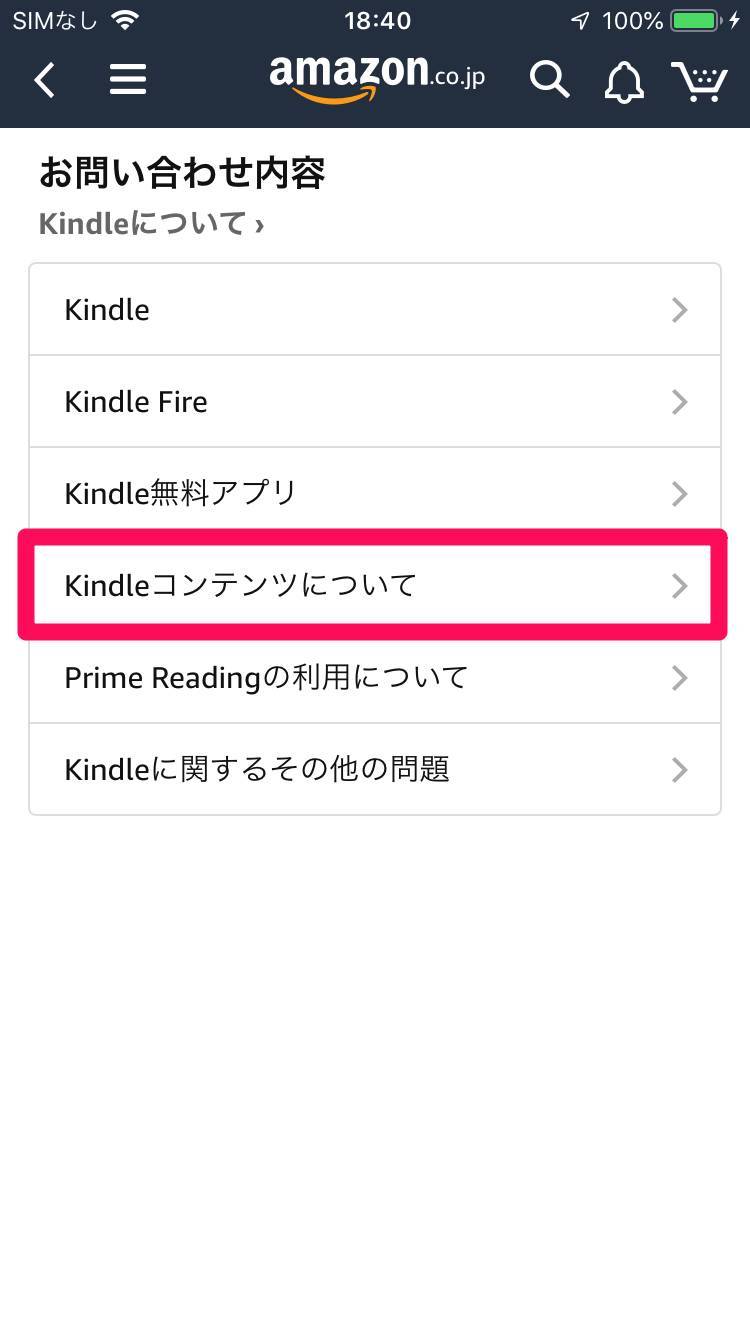The height and width of the screenshot is (1334, 750).
Task: Choose Kindle無料アプリ
Action: point(375,494)
